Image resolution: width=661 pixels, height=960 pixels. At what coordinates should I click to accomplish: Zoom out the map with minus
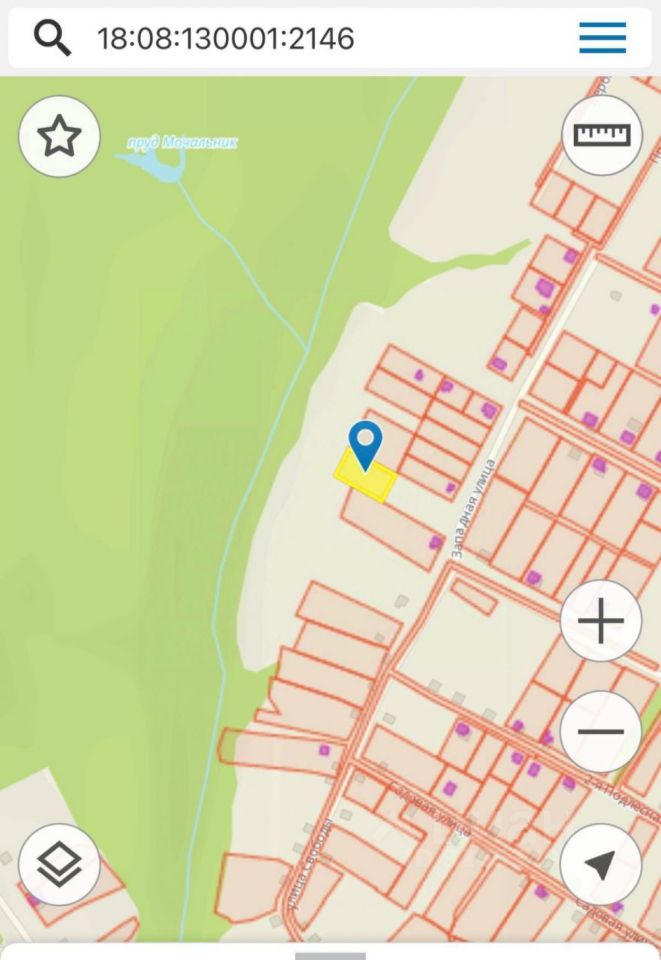[600, 731]
